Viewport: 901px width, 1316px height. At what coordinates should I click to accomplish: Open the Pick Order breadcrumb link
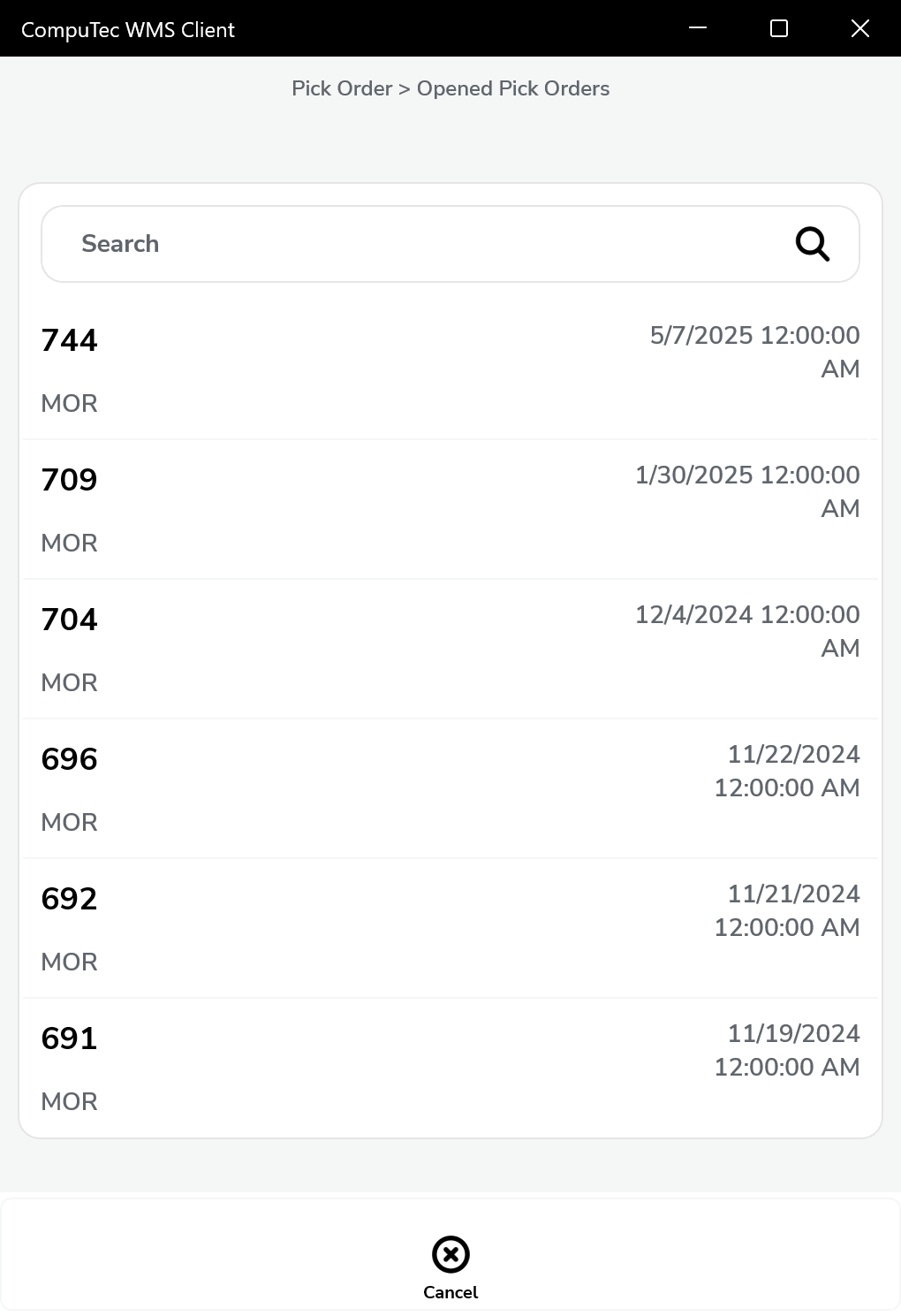(x=343, y=88)
